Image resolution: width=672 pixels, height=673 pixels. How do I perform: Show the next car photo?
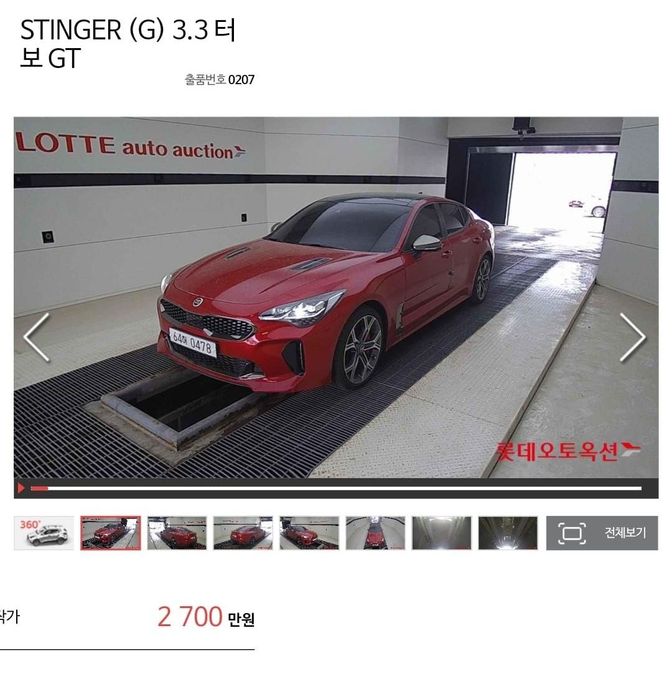click(632, 337)
